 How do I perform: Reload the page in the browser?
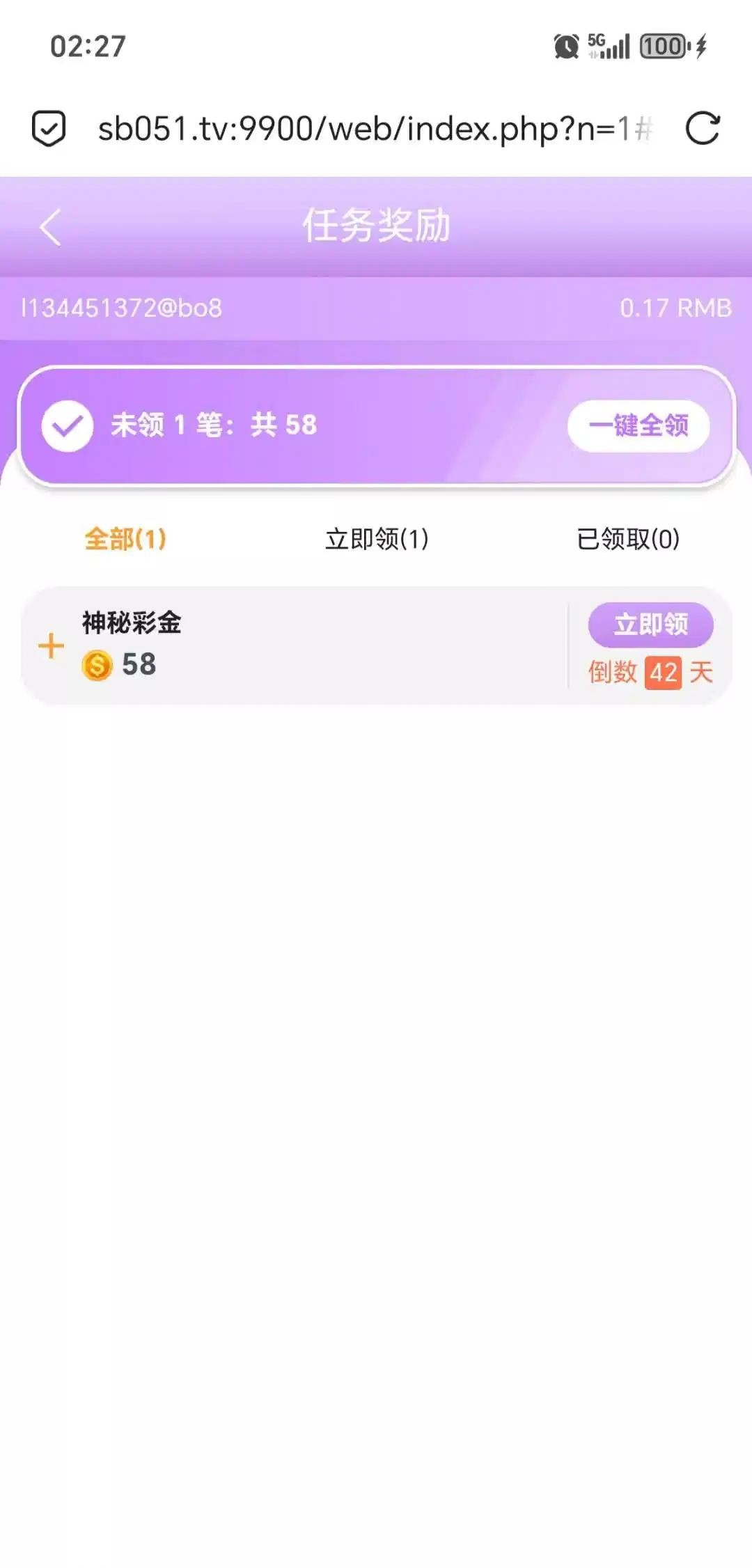pos(702,129)
